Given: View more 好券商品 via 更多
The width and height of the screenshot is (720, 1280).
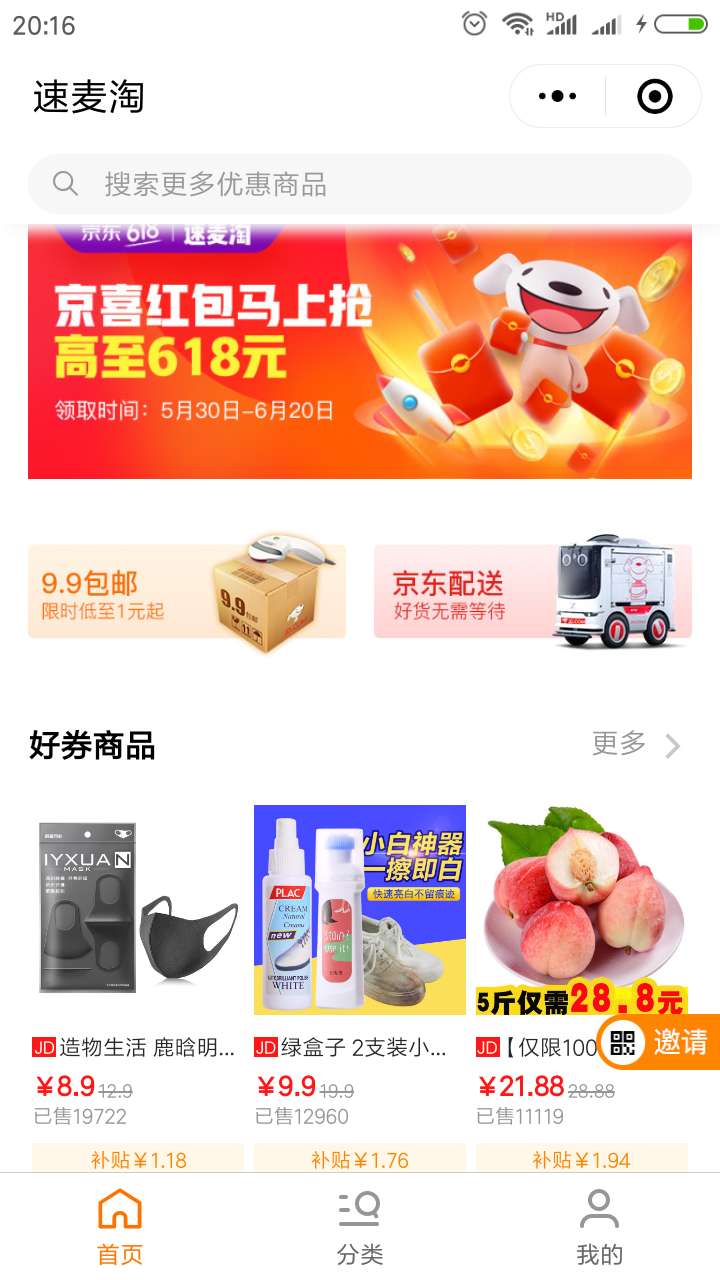Looking at the screenshot, I should tap(636, 744).
